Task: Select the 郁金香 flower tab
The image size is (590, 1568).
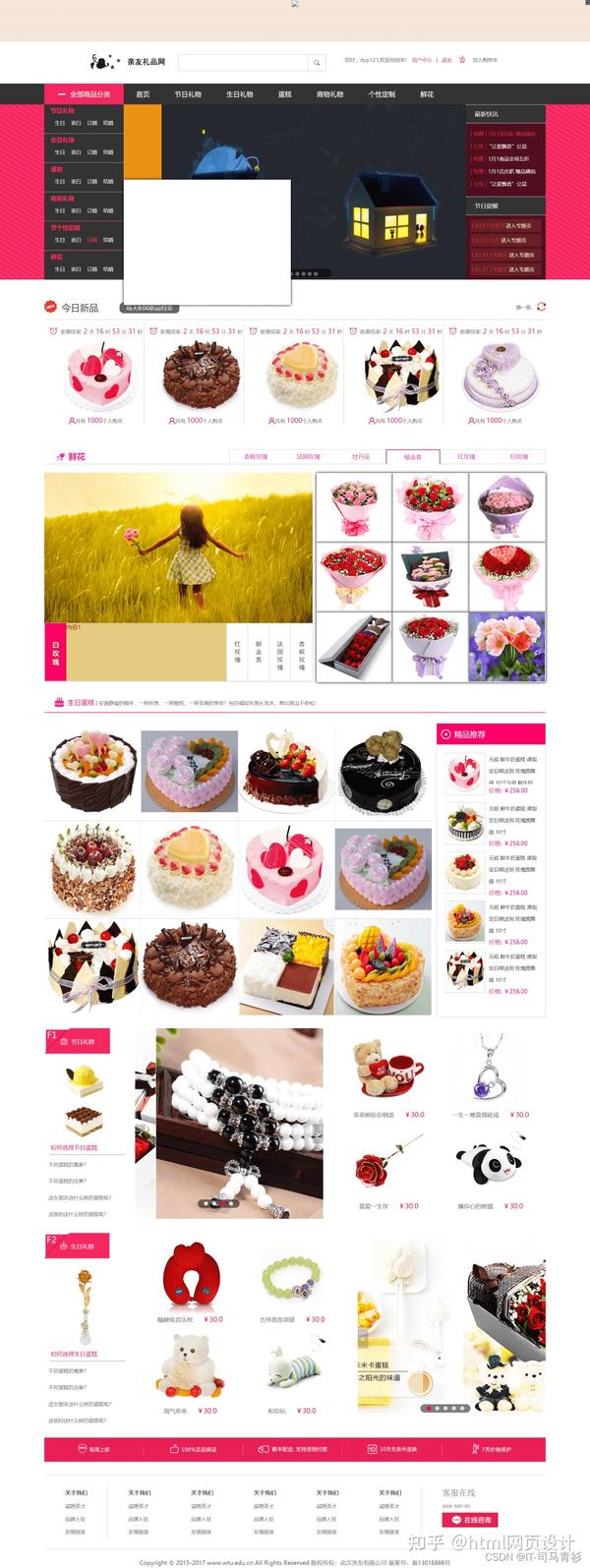Action: (413, 457)
